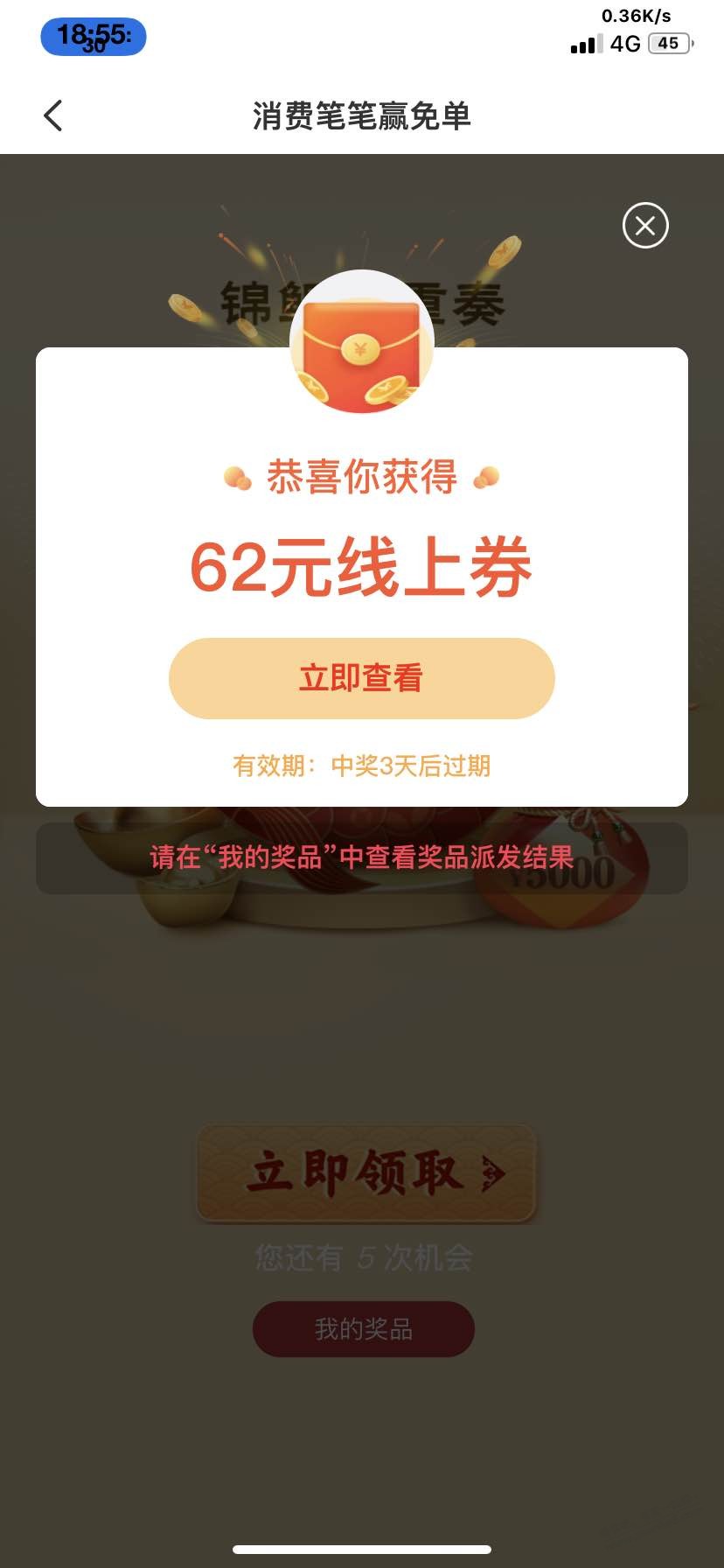The image size is (724, 1568).
Task: Go back using the header arrow
Action: tap(53, 115)
